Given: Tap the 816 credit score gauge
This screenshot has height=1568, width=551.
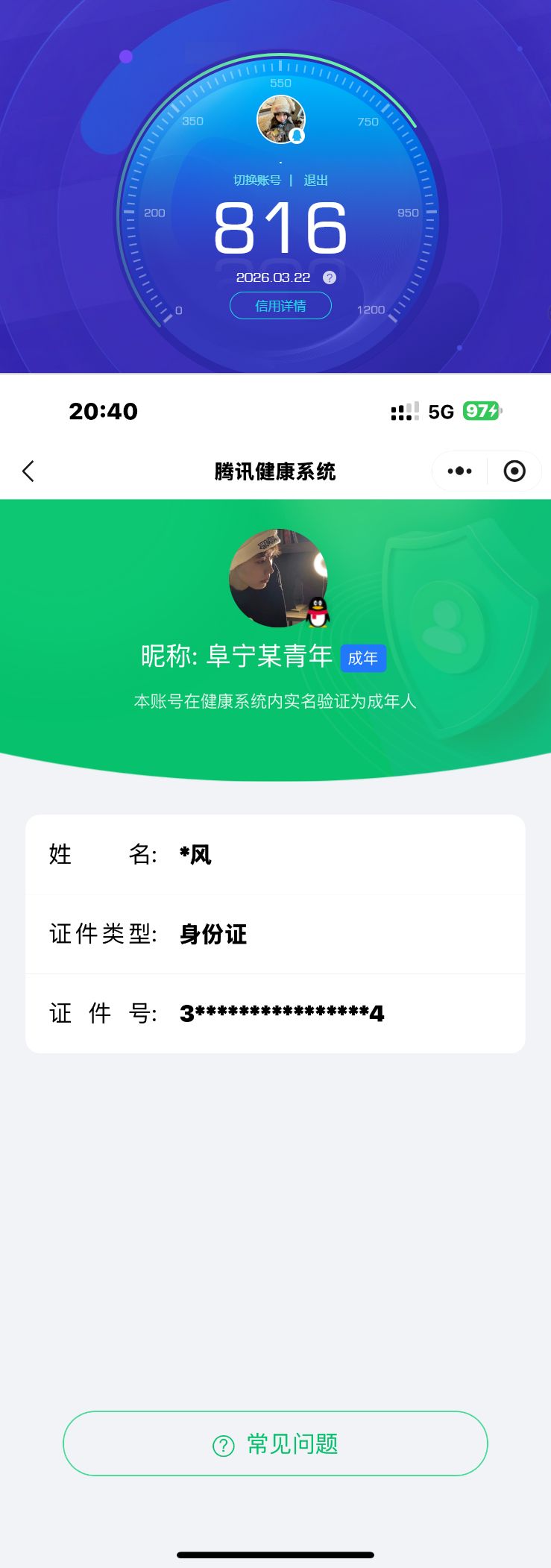Looking at the screenshot, I should [280, 228].
